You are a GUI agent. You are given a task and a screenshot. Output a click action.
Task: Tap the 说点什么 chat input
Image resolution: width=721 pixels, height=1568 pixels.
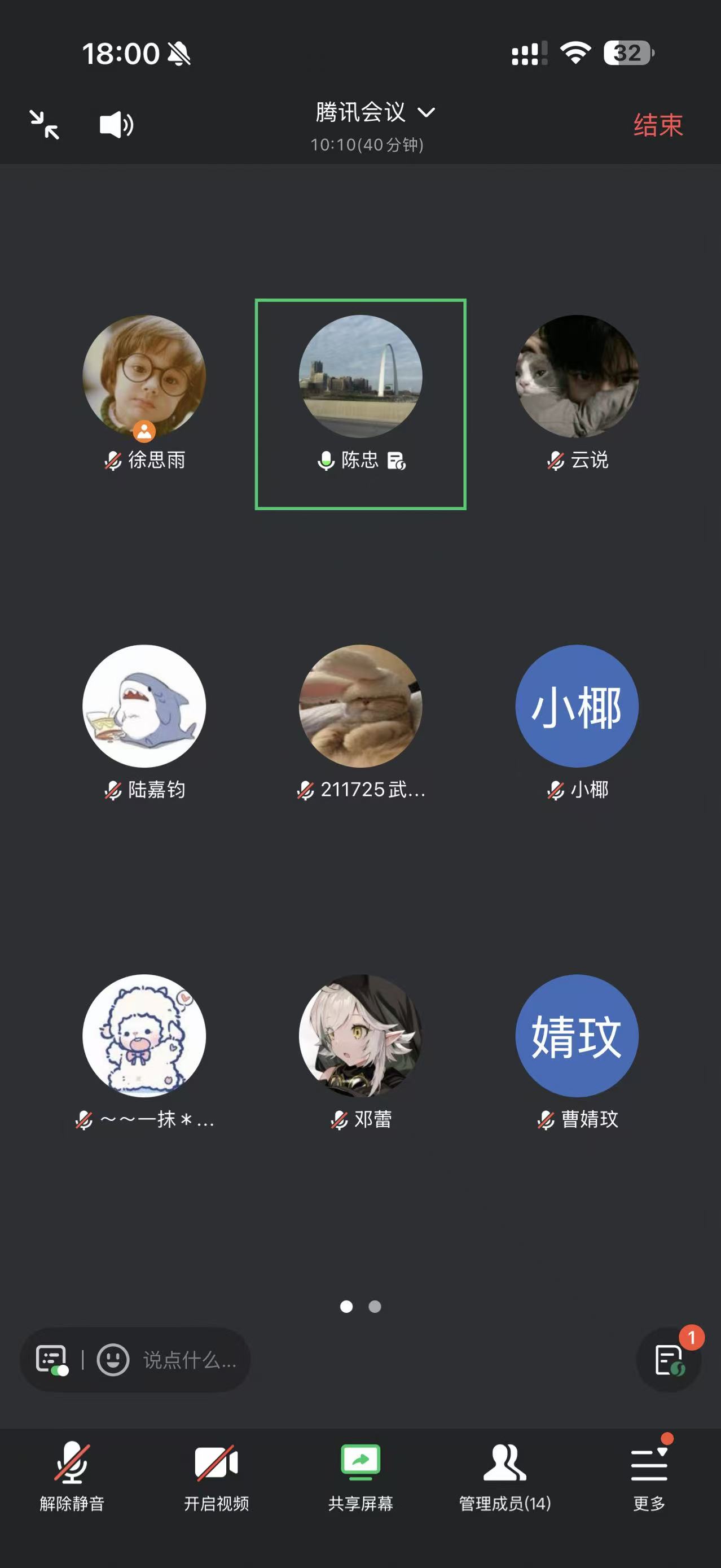(189, 1360)
